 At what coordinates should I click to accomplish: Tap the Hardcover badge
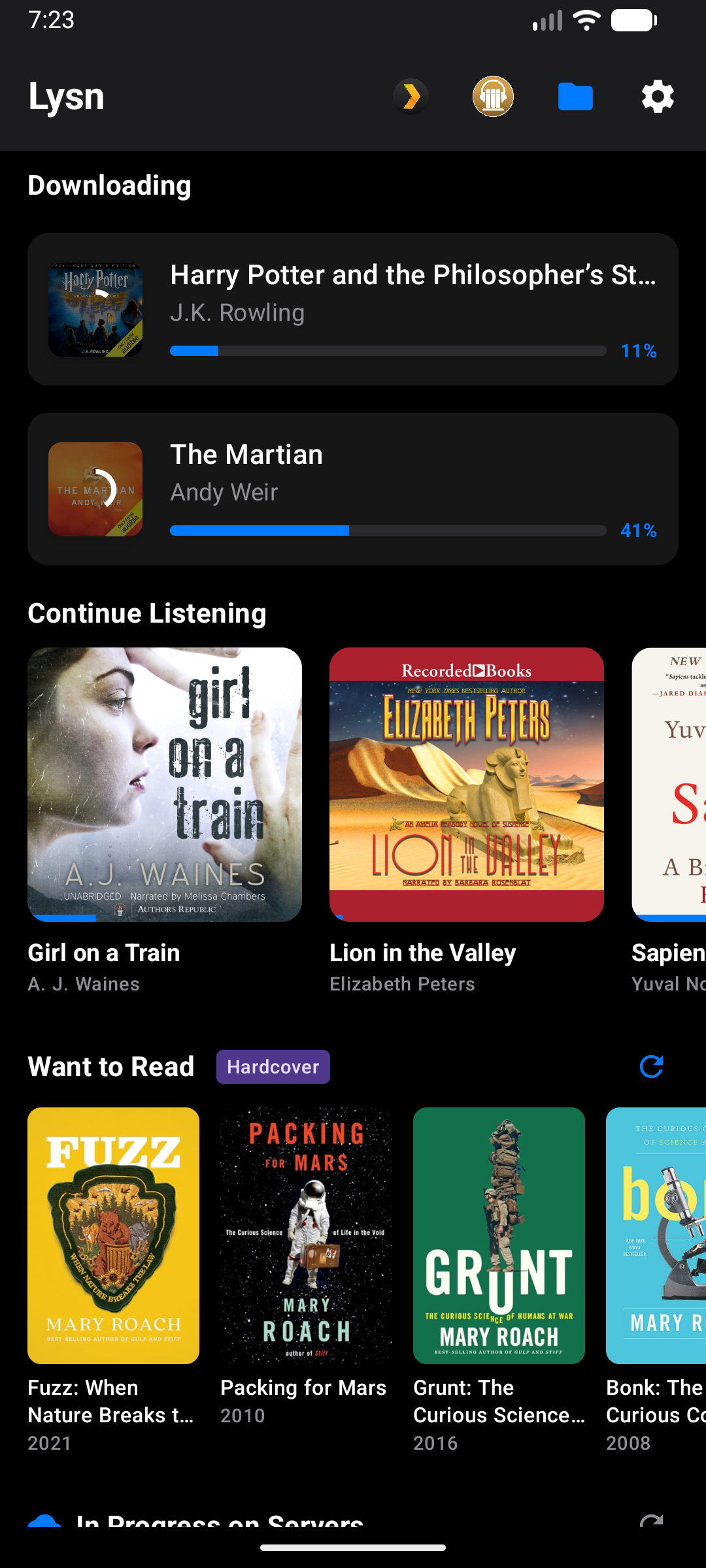[273, 1067]
